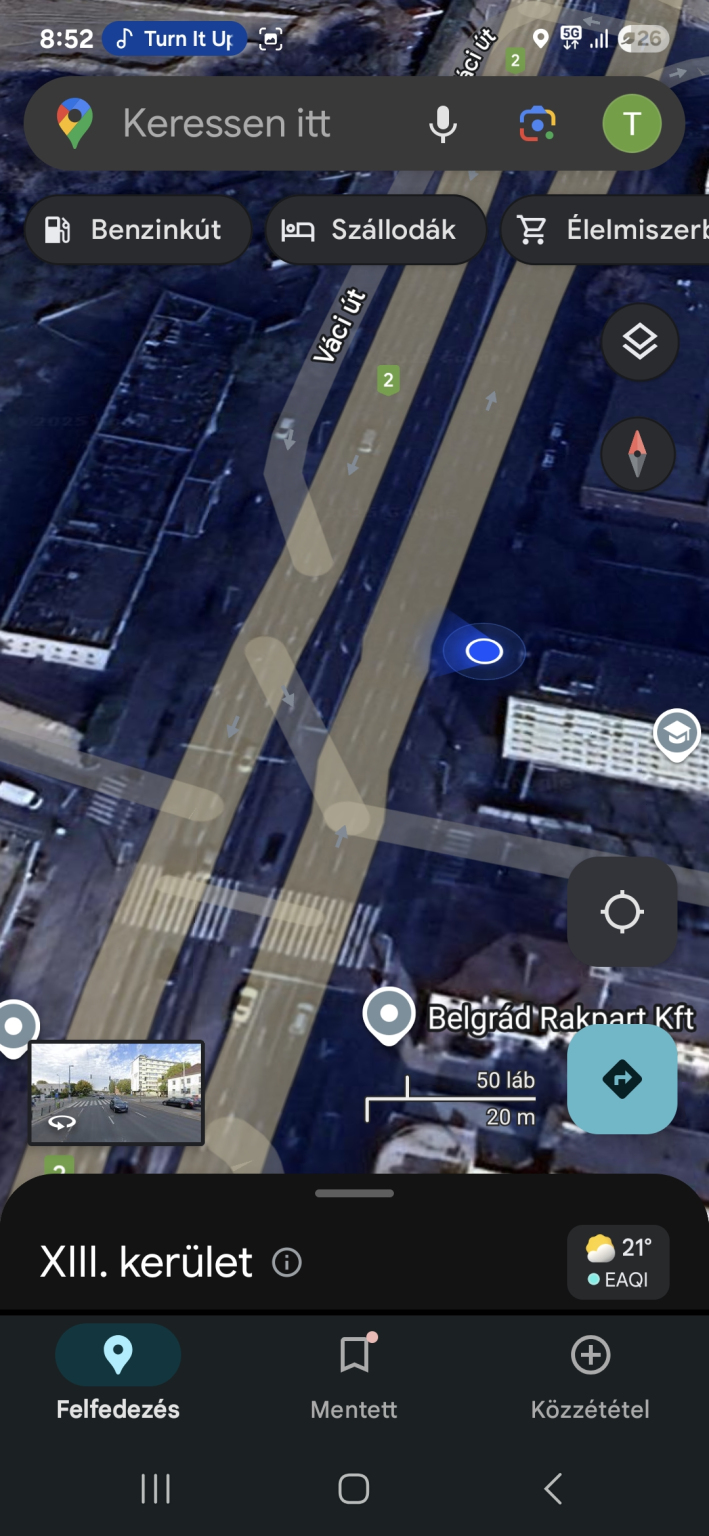Screen dimensions: 709x1536
Task: Go back with the system back button
Action: 552,1489
